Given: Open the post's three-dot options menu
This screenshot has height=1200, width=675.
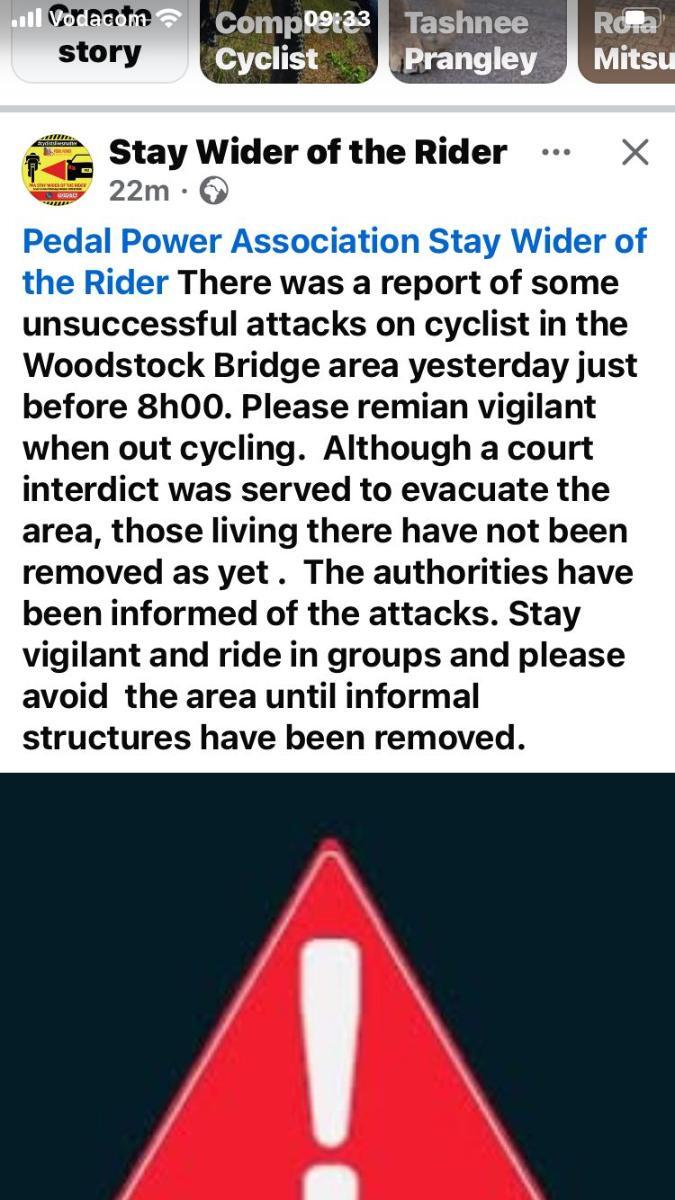Looking at the screenshot, I should [555, 152].
